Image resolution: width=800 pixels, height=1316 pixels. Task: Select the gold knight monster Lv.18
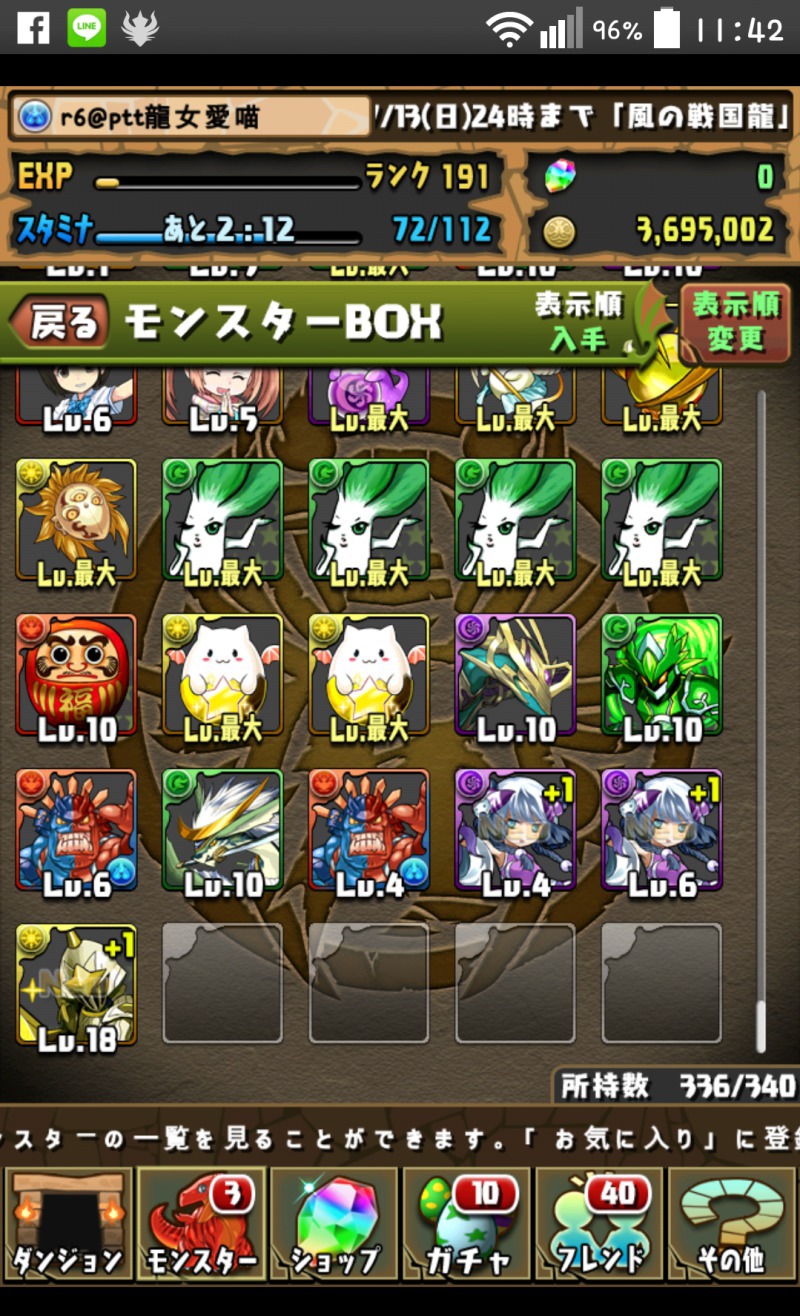pyautogui.click(x=76, y=985)
